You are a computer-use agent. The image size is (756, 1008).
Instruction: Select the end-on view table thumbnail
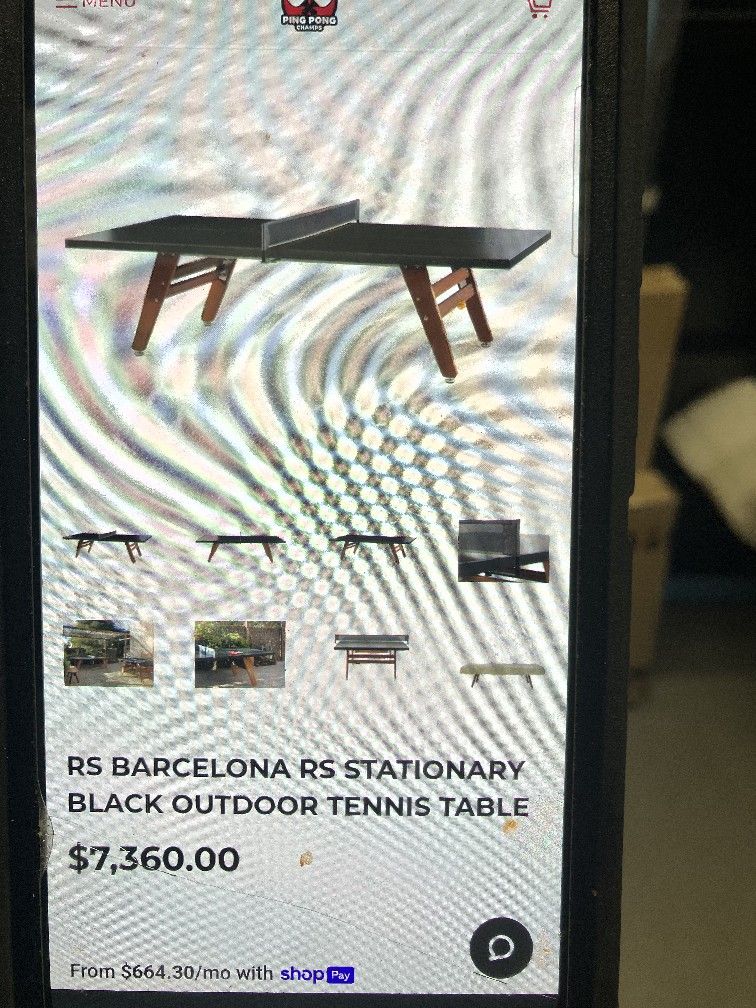coord(372,656)
